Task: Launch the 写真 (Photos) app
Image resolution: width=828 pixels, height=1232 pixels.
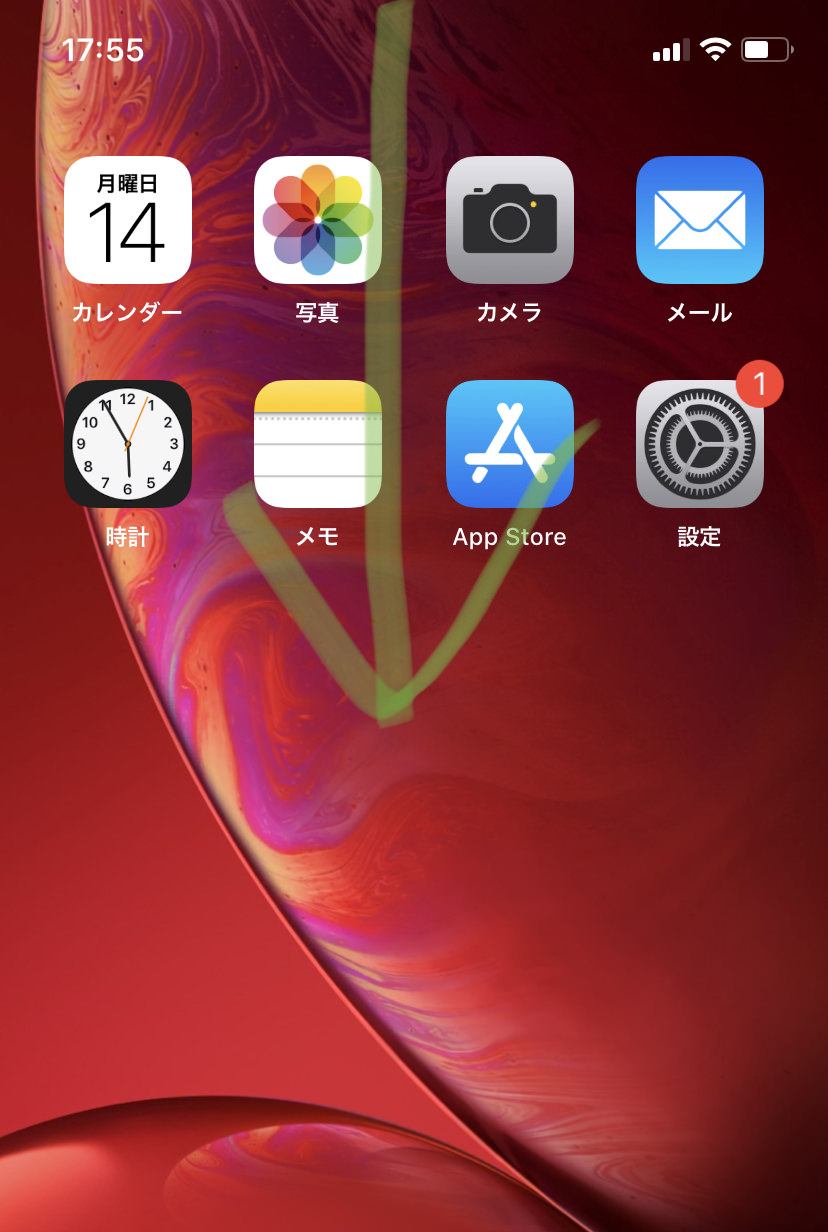Action: click(x=318, y=220)
